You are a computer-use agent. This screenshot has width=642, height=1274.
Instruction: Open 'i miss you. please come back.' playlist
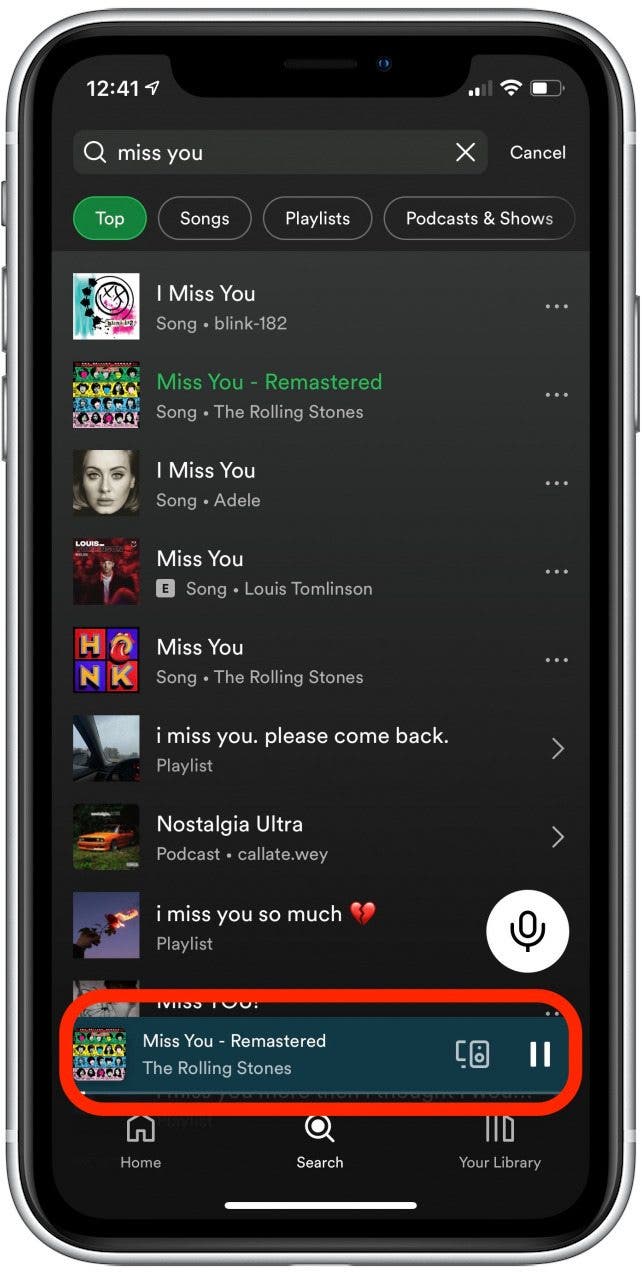[x=302, y=748]
